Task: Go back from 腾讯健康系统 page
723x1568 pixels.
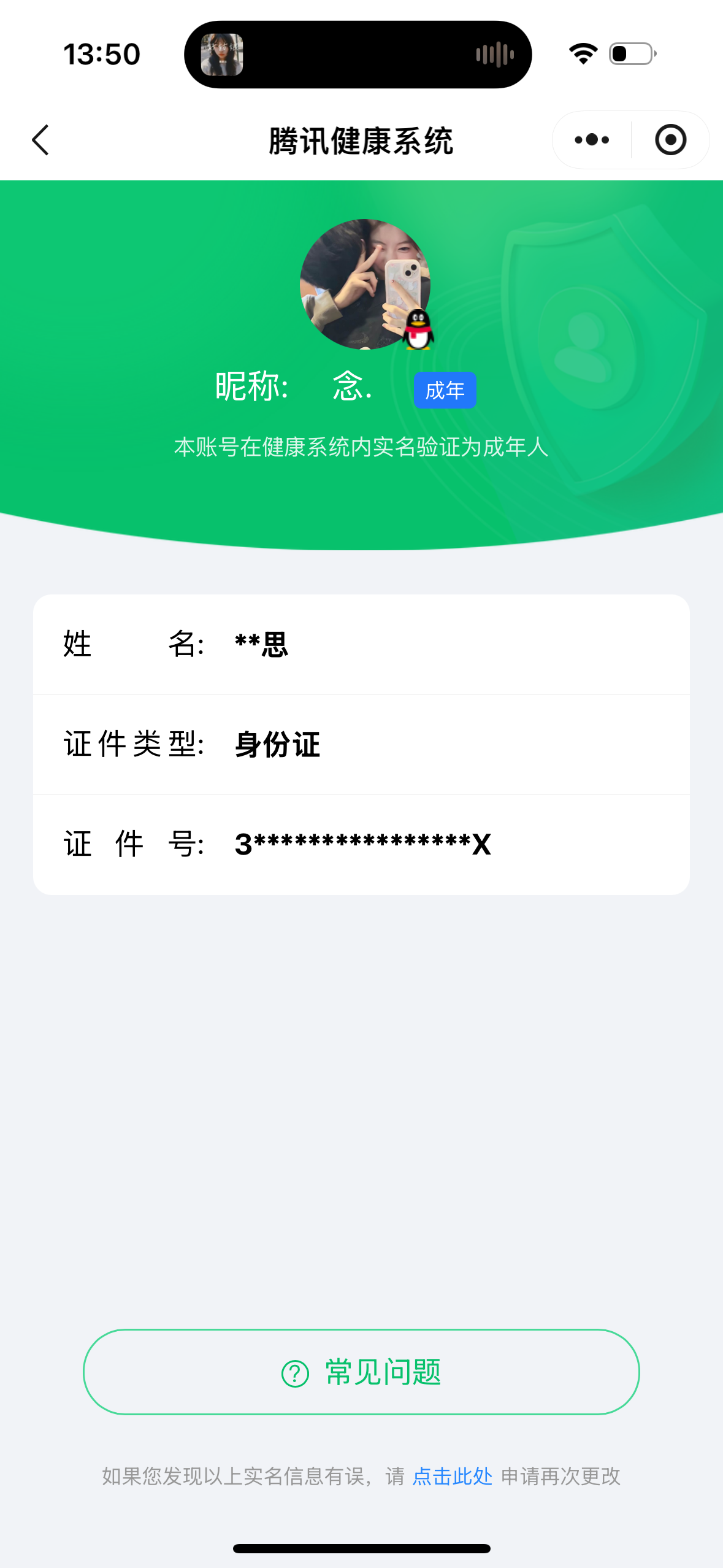Action: [40, 140]
